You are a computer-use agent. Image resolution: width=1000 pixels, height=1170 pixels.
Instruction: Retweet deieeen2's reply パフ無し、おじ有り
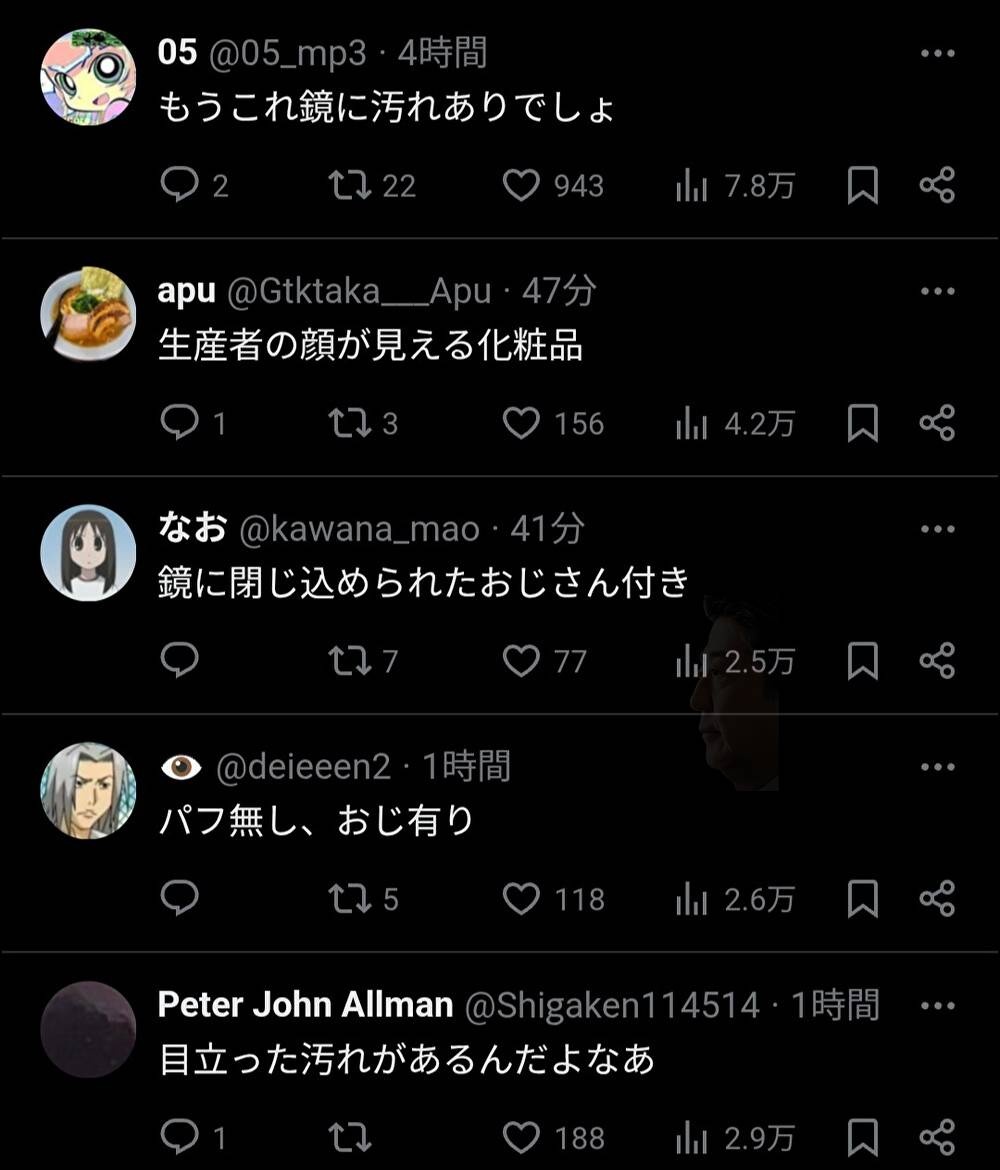[x=349, y=899]
